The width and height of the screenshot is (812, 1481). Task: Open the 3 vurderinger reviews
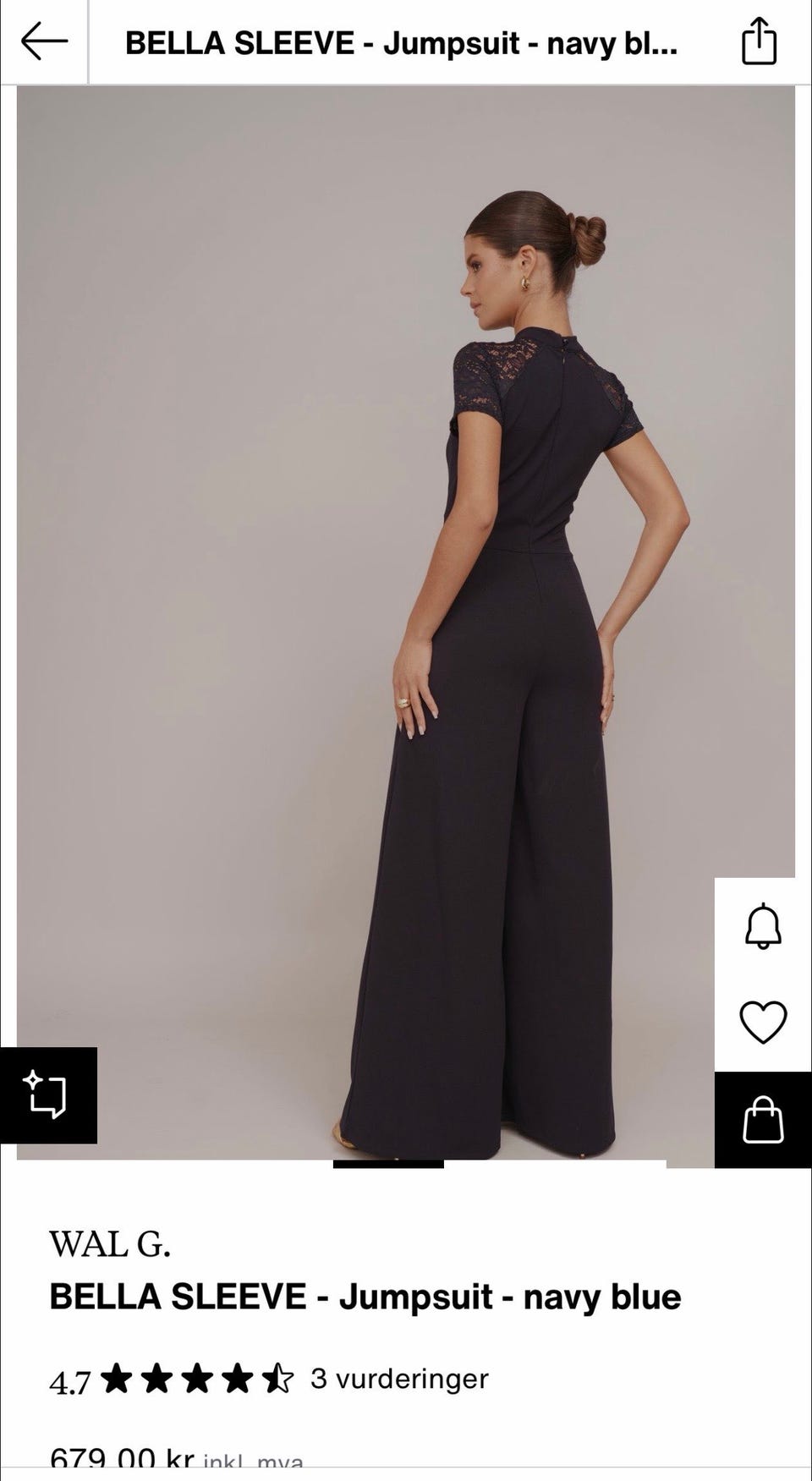point(399,1379)
